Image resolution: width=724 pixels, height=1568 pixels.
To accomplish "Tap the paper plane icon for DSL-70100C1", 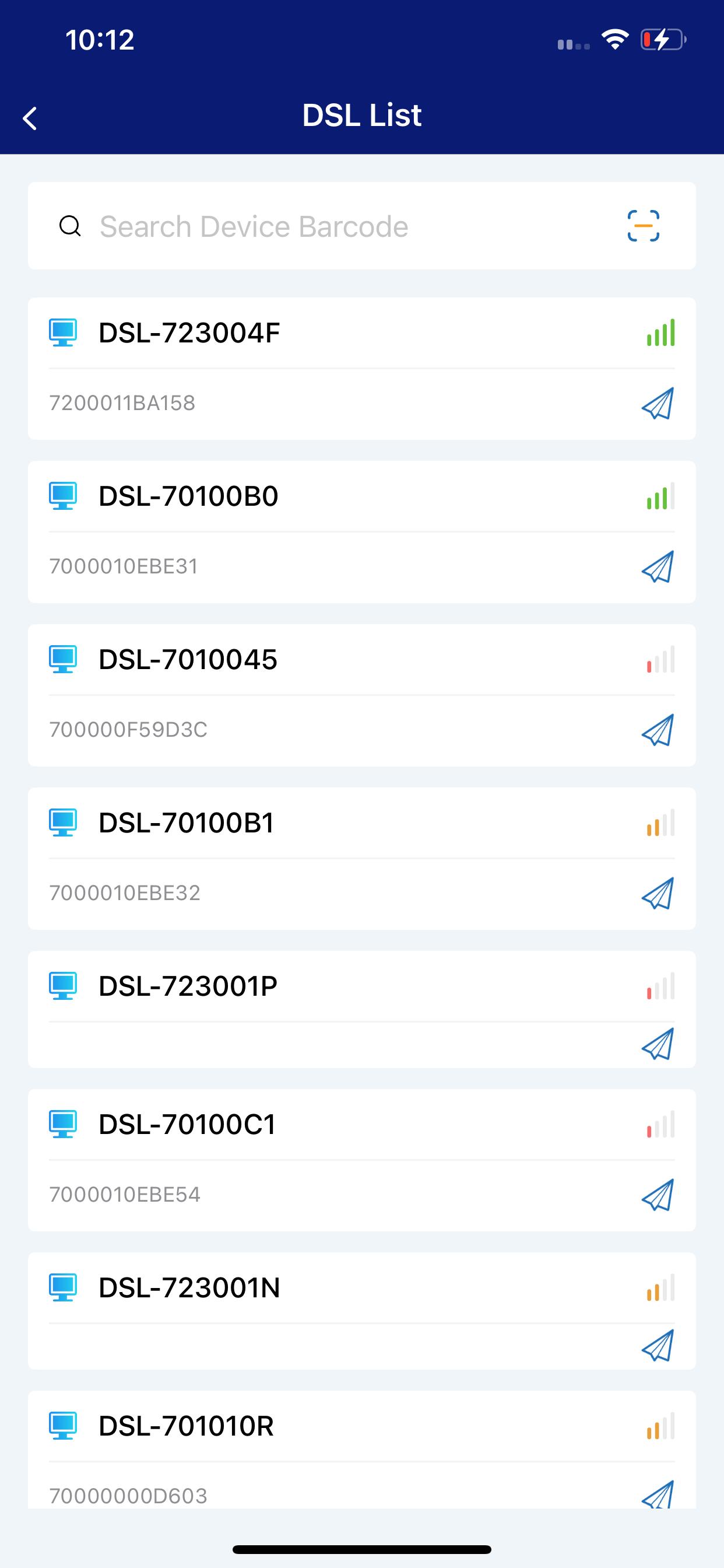I will point(658,1195).
